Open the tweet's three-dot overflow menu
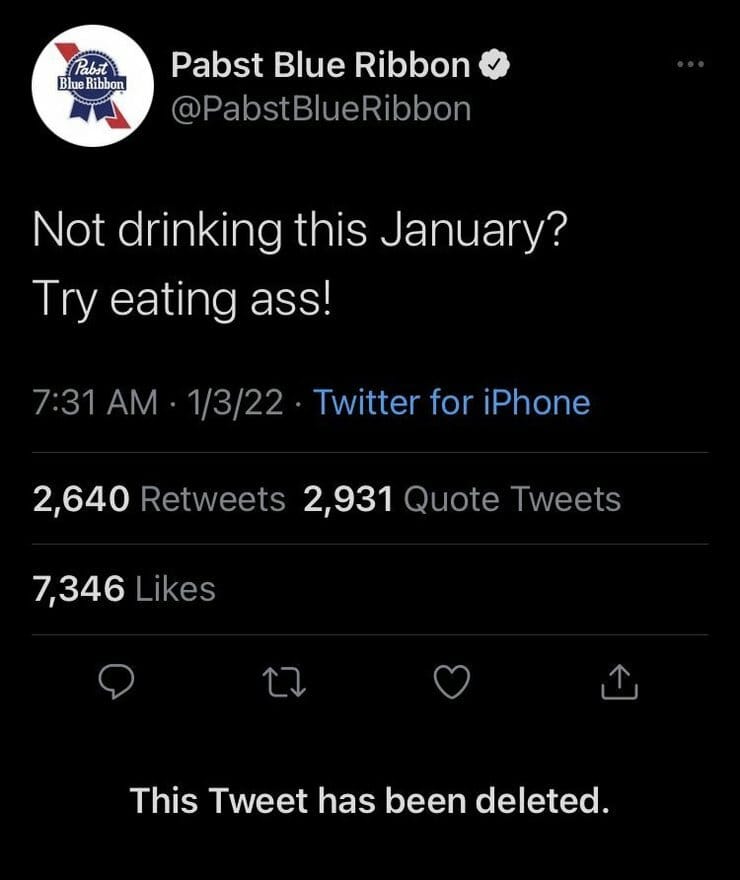This screenshot has height=880, width=740. (x=690, y=65)
